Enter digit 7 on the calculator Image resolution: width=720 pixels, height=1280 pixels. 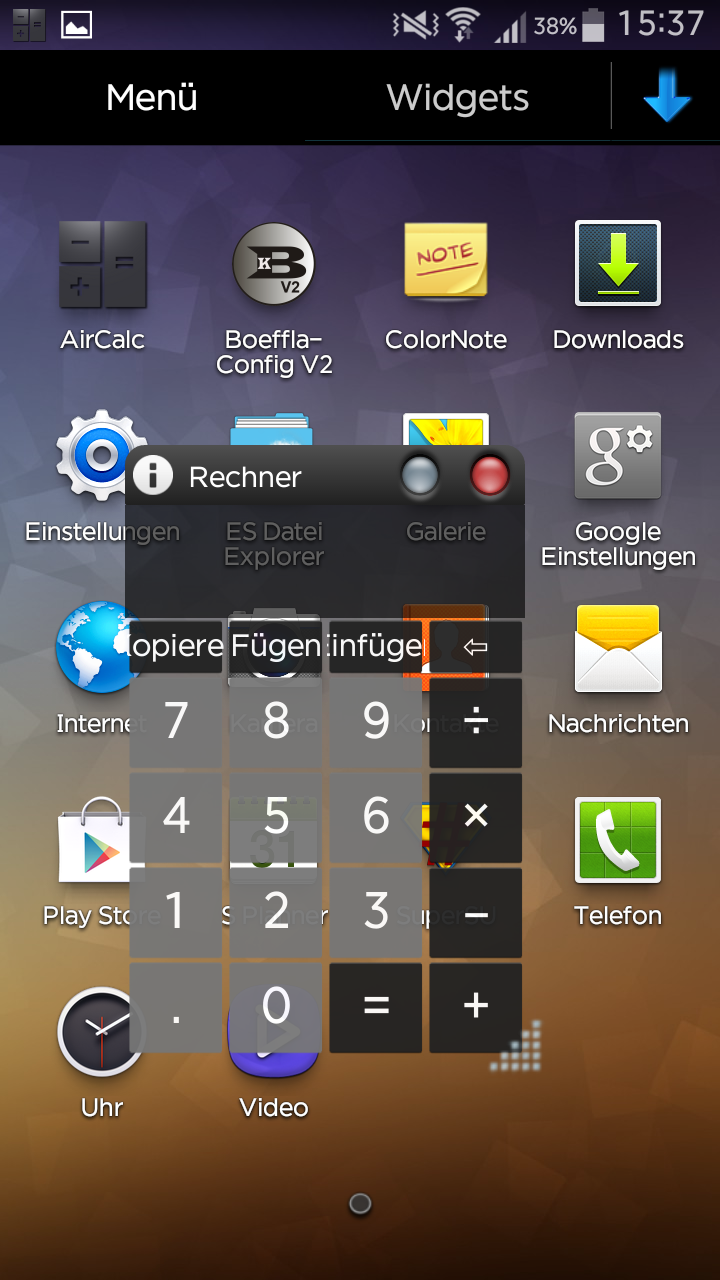point(176,721)
